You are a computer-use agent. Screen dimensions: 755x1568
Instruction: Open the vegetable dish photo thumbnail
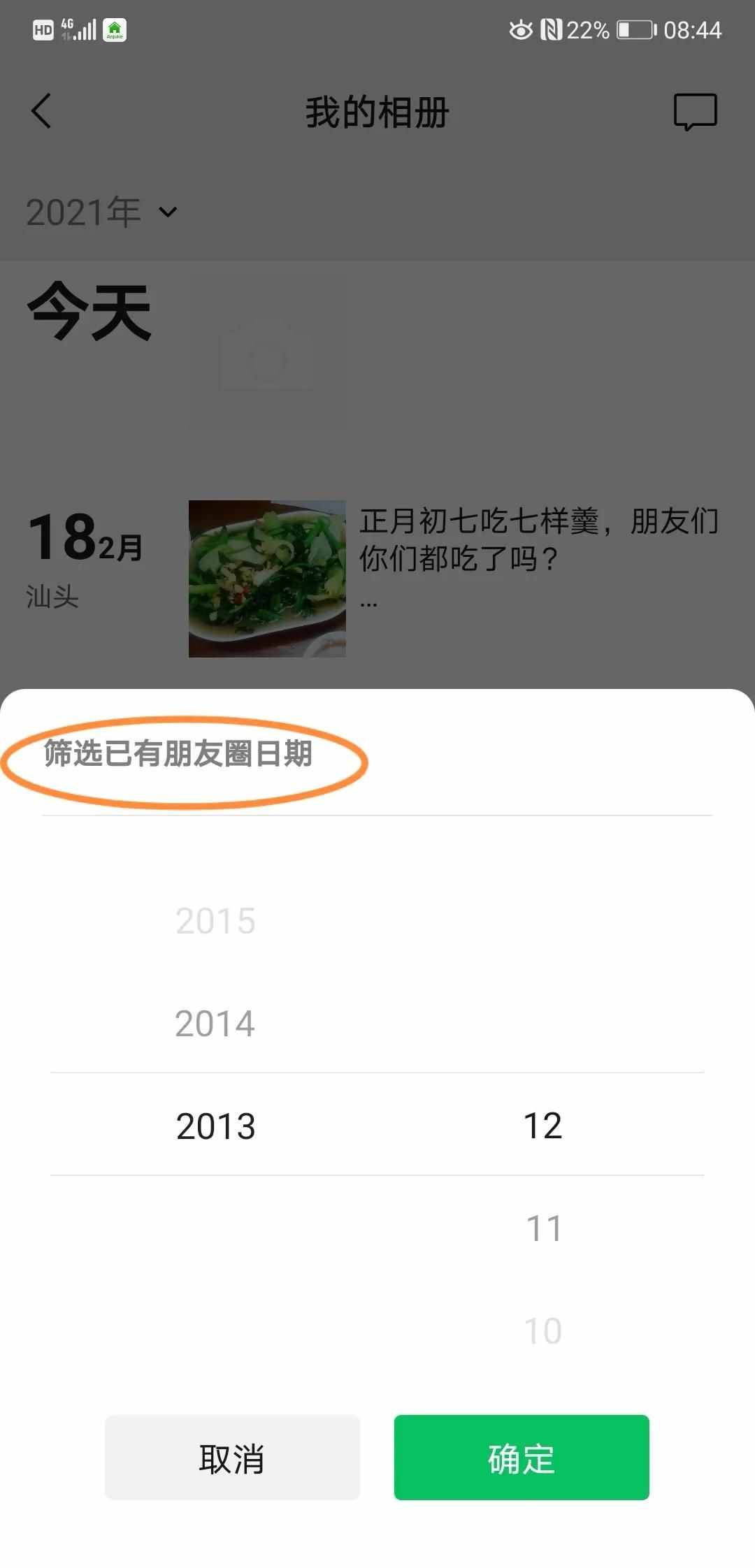point(266,579)
